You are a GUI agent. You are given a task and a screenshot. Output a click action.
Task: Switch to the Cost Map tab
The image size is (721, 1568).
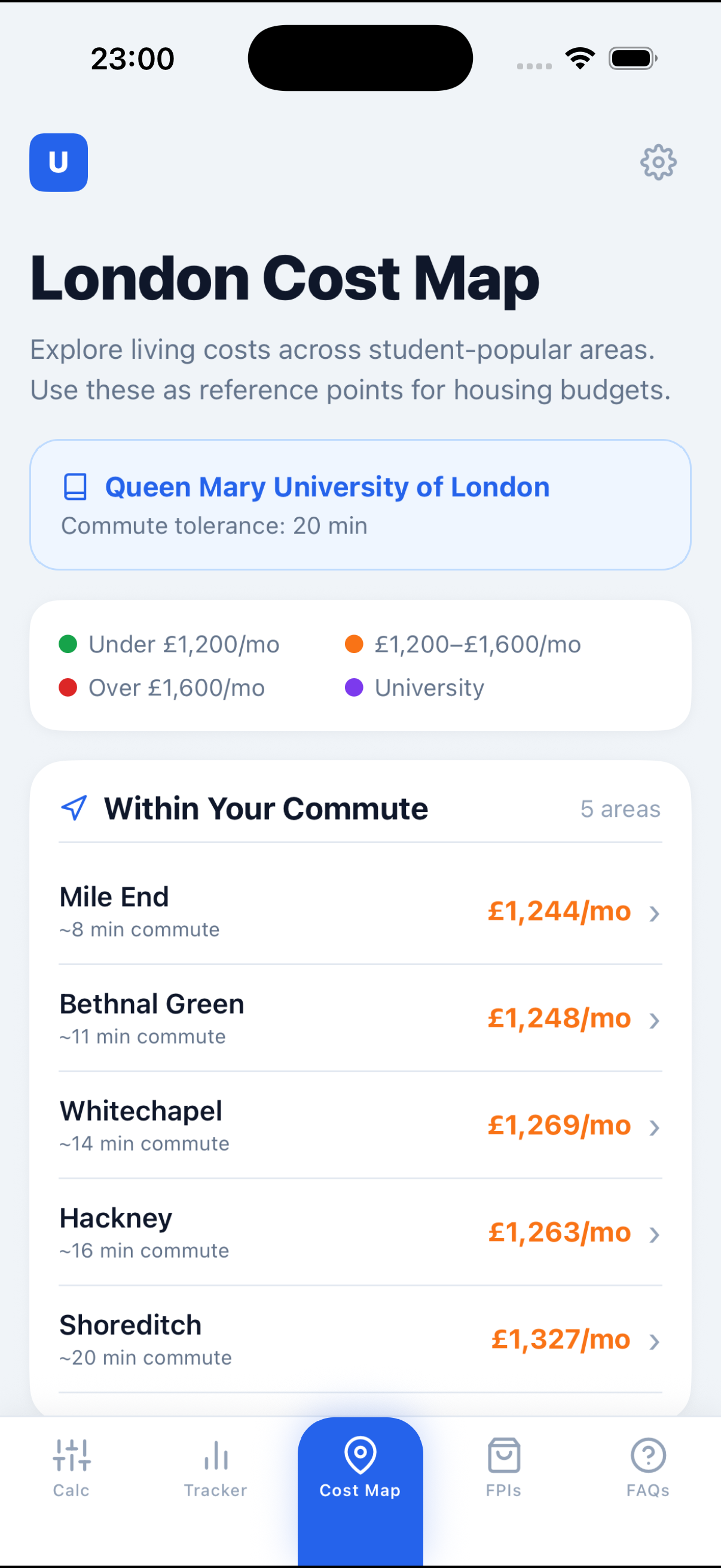360,1473
